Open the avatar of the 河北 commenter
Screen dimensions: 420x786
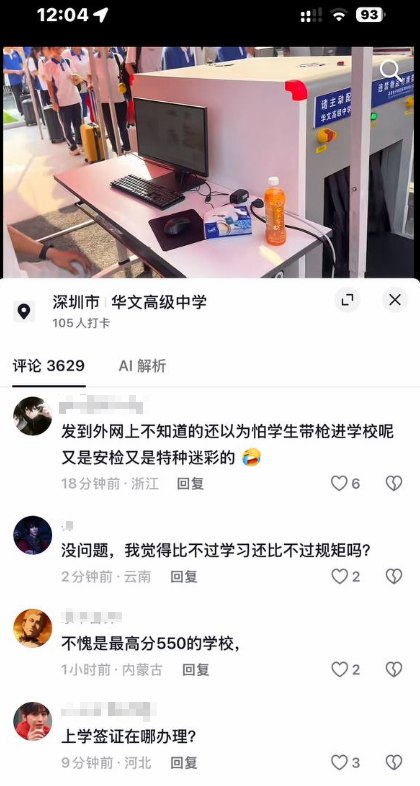tap(32, 721)
